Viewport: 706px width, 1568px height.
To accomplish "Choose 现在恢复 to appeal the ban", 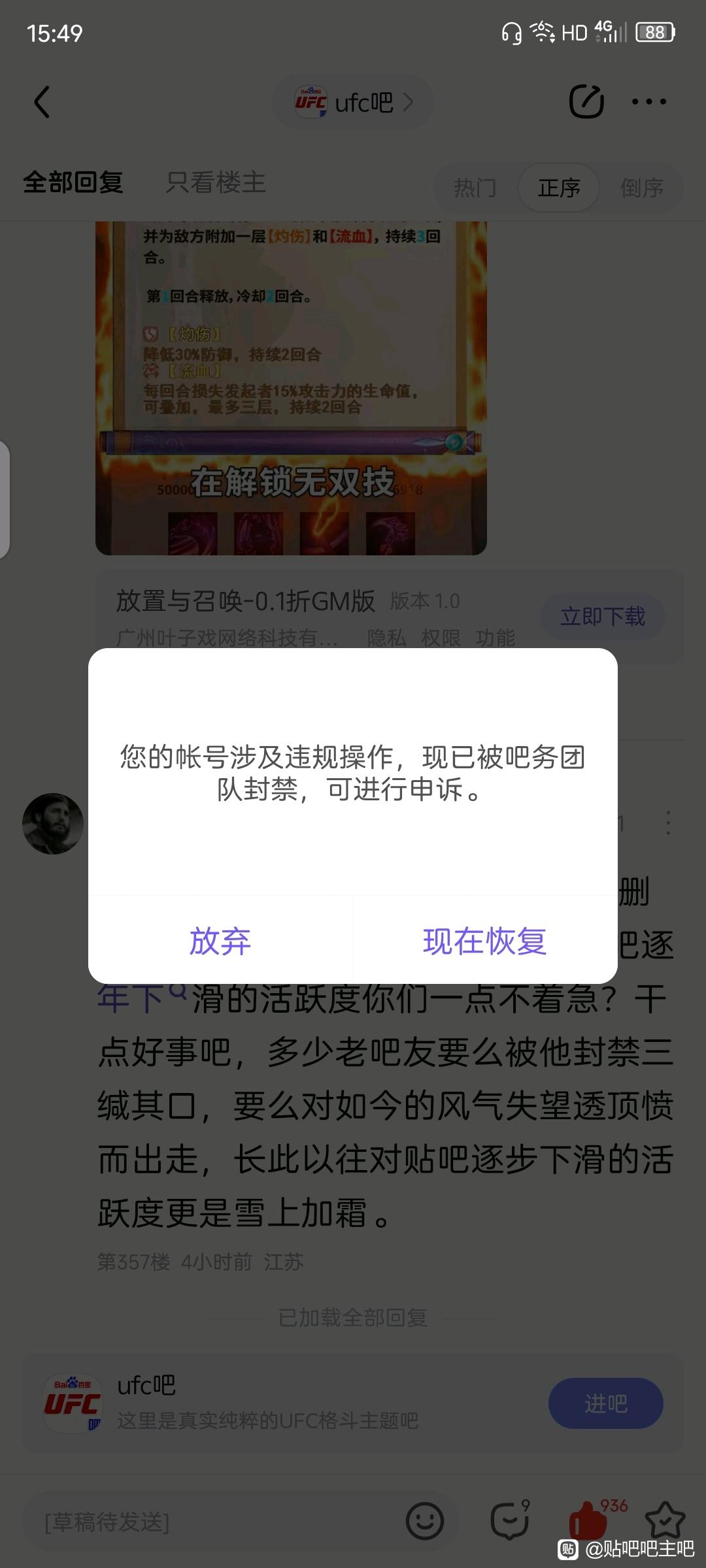I will tap(484, 941).
